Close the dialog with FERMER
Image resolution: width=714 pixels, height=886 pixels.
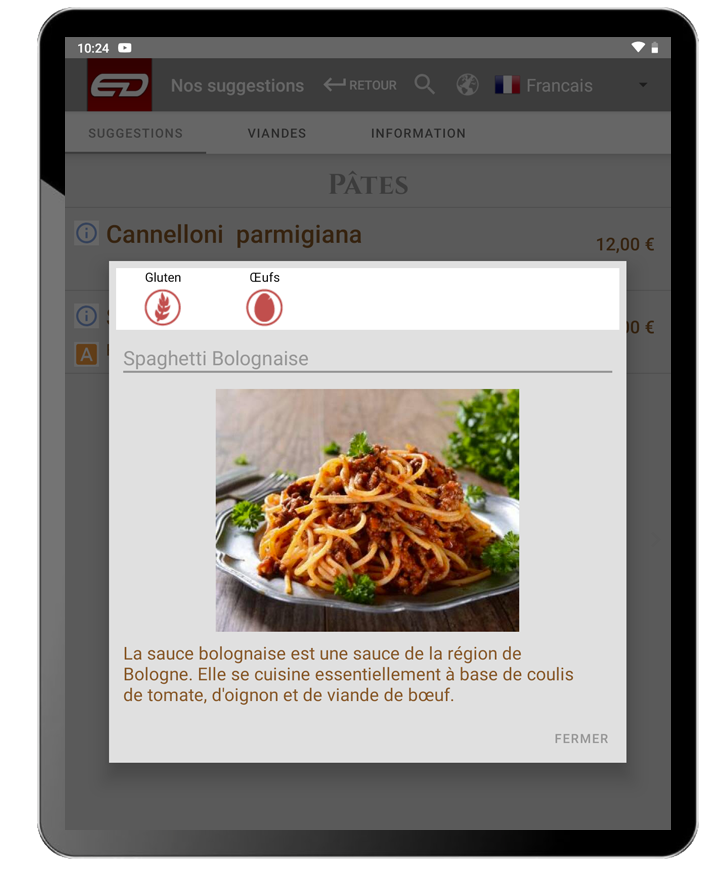581,739
